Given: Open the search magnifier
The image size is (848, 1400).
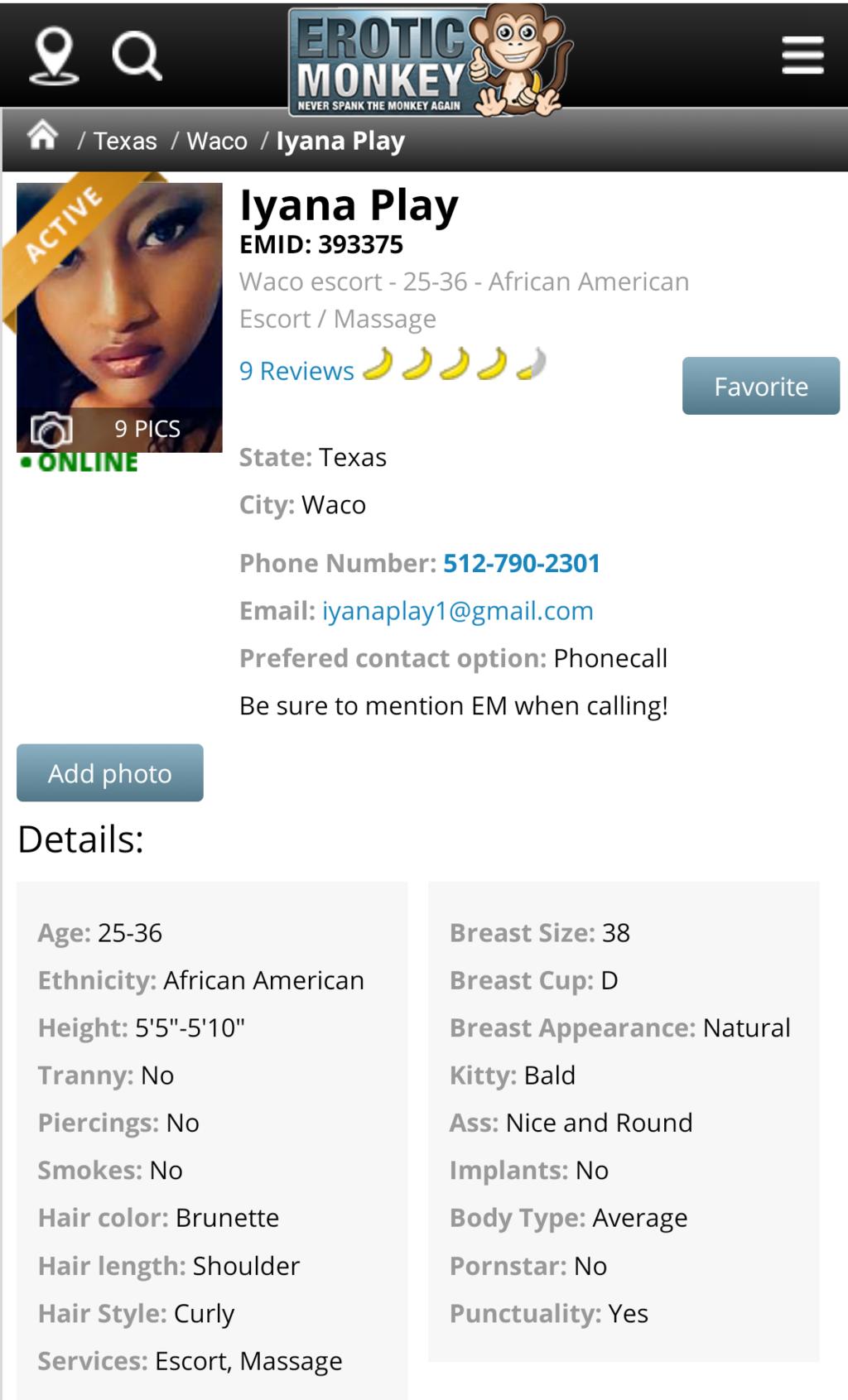Looking at the screenshot, I should 137,56.
